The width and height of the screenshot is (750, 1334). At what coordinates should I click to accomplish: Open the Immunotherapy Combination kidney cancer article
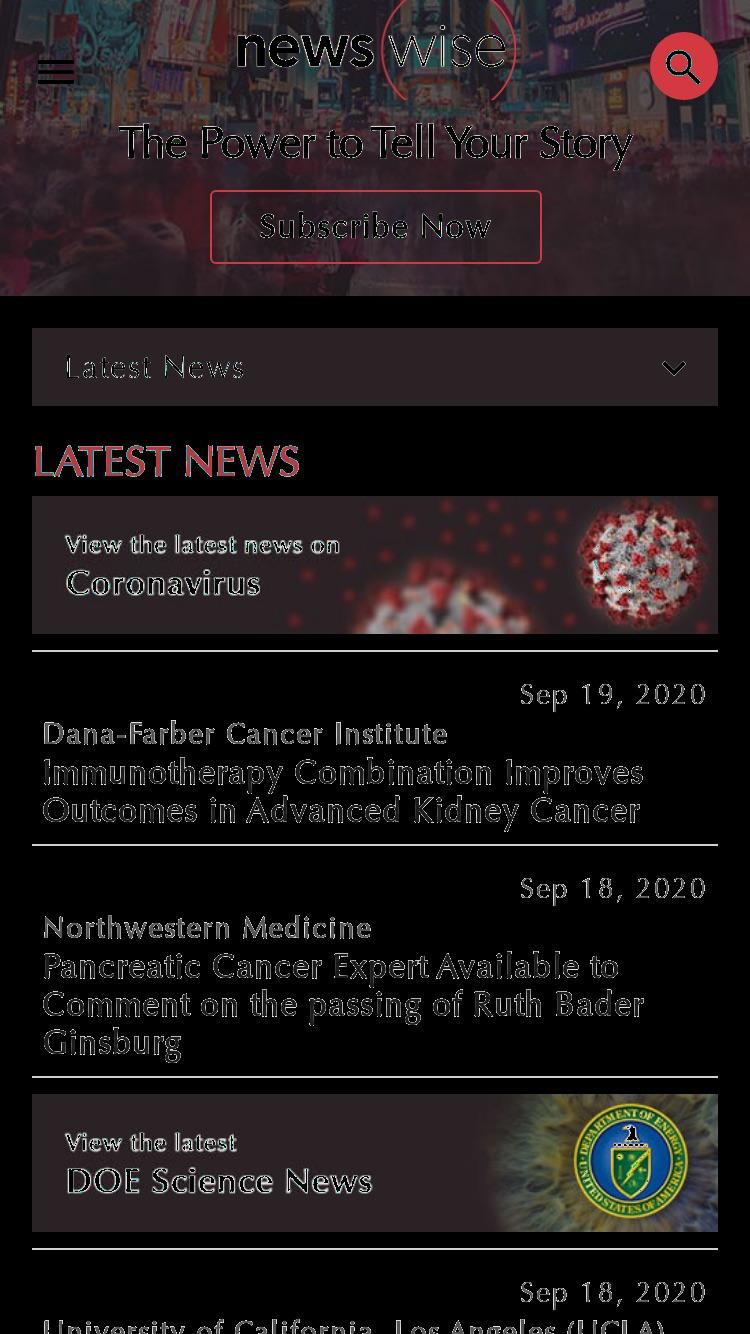(x=343, y=791)
